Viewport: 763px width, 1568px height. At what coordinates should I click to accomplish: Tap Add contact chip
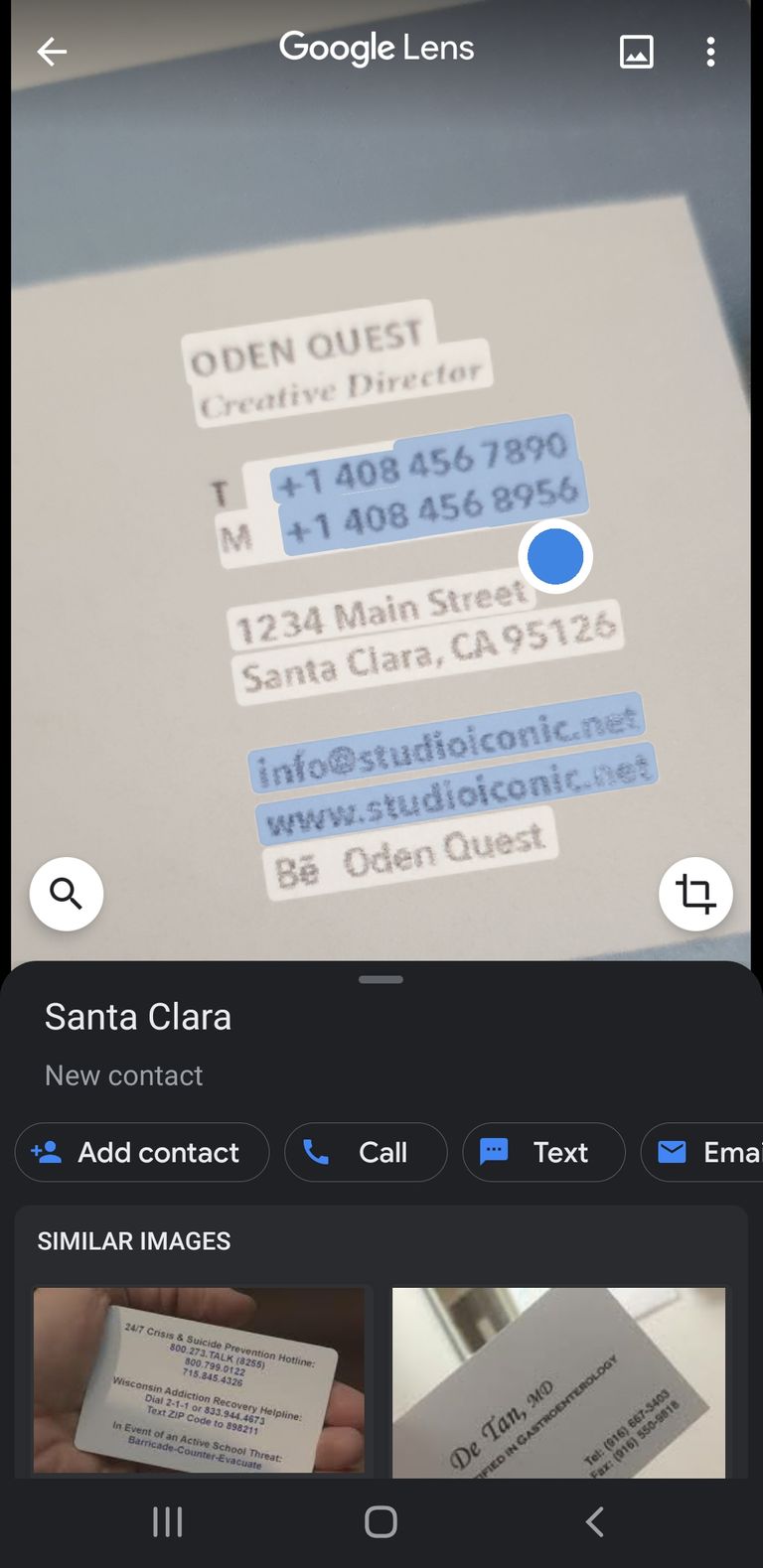[142, 1152]
